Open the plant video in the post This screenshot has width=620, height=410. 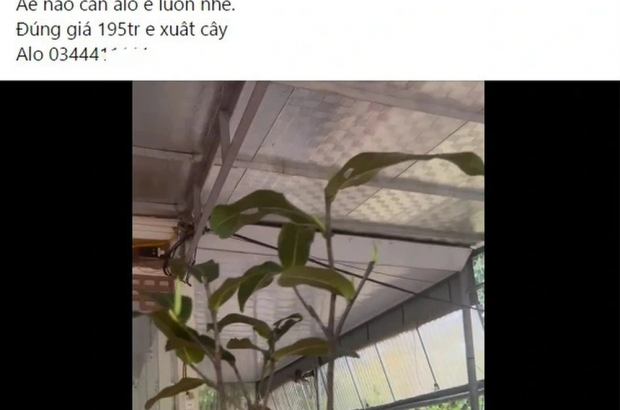coord(308,245)
